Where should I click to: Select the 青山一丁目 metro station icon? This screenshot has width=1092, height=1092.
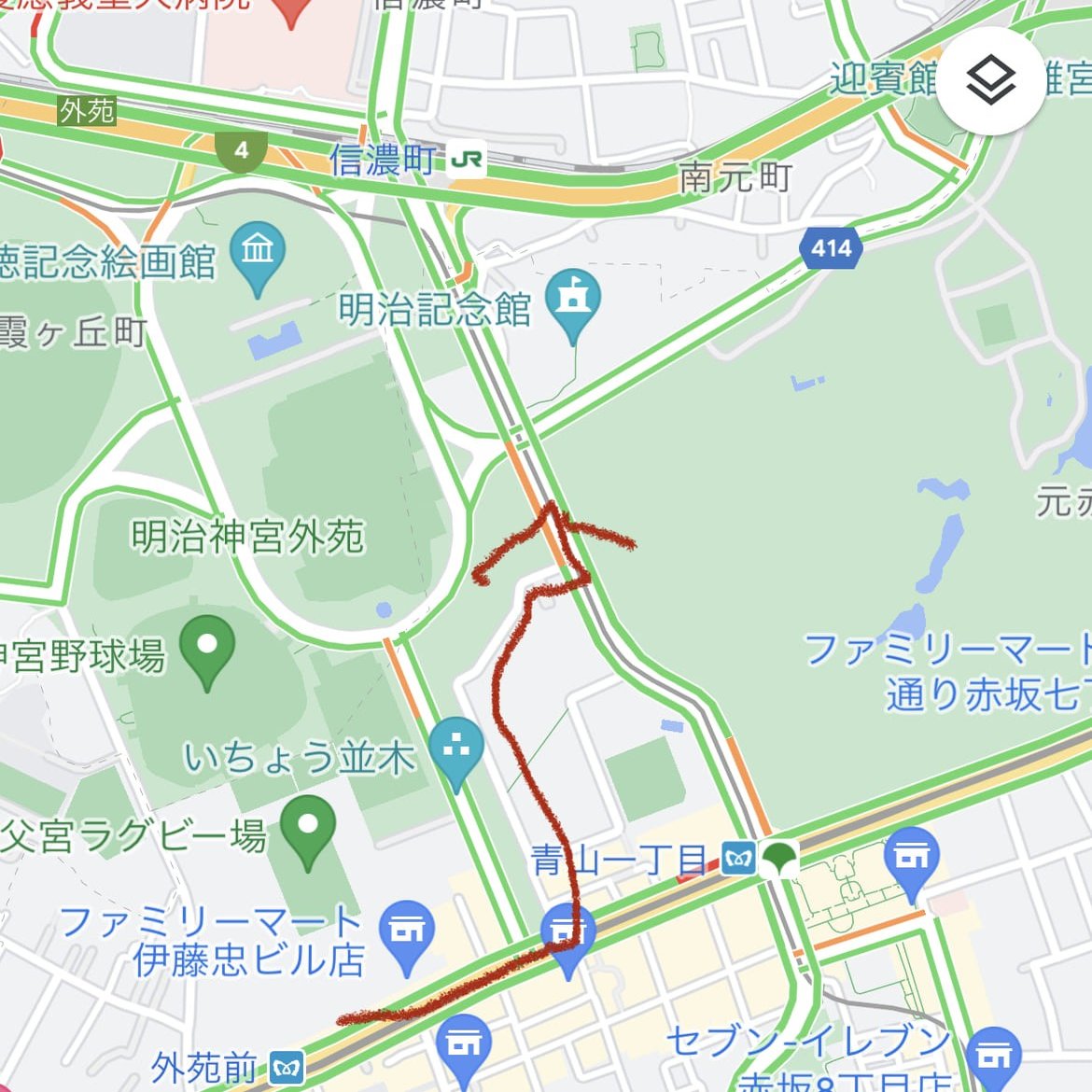(x=738, y=858)
